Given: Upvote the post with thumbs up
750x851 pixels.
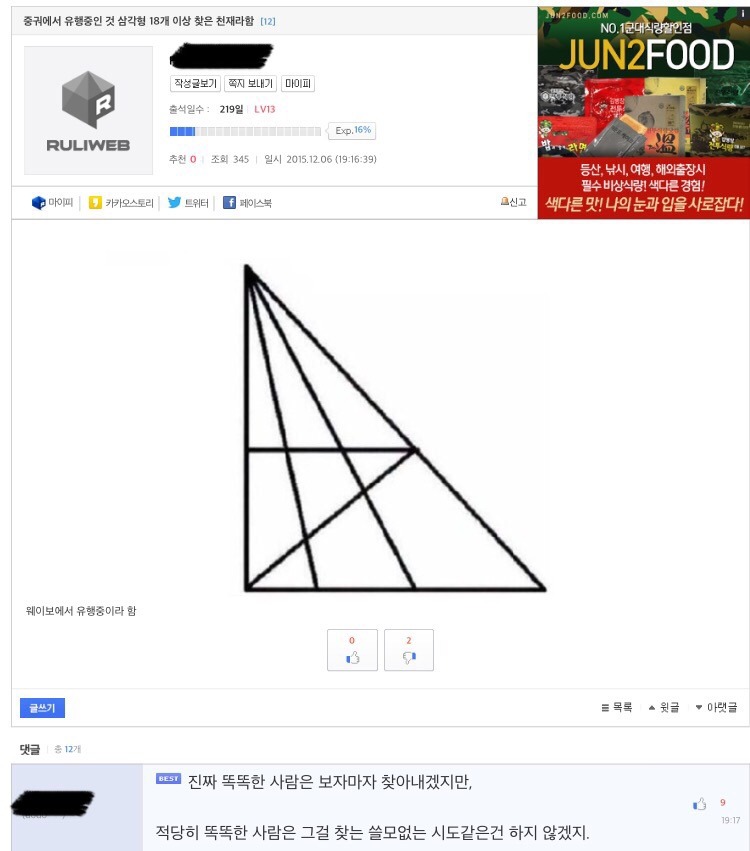Looking at the screenshot, I should click(352, 650).
